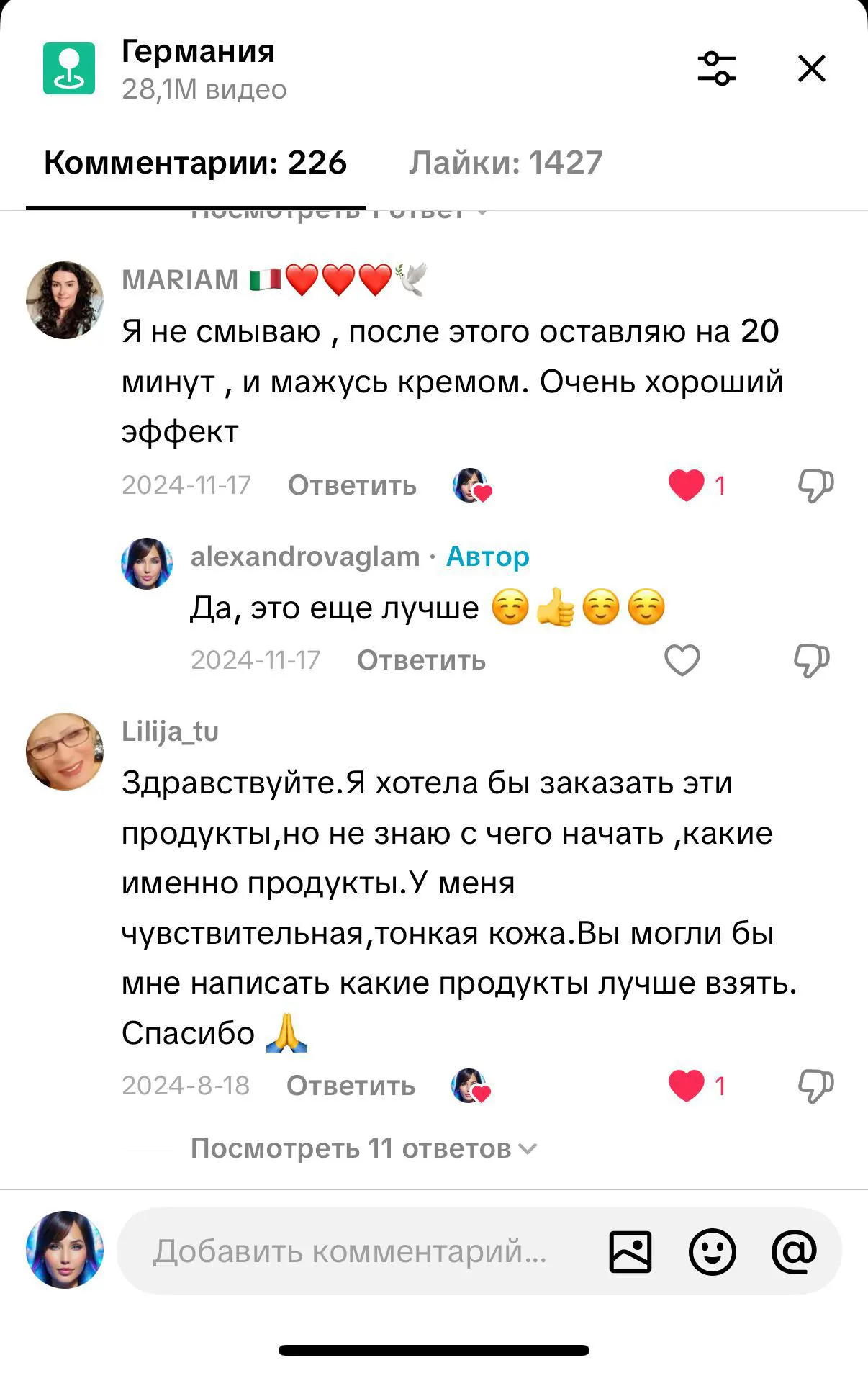Open the comment sort/filter options
The image size is (868, 1373).
tap(718, 68)
